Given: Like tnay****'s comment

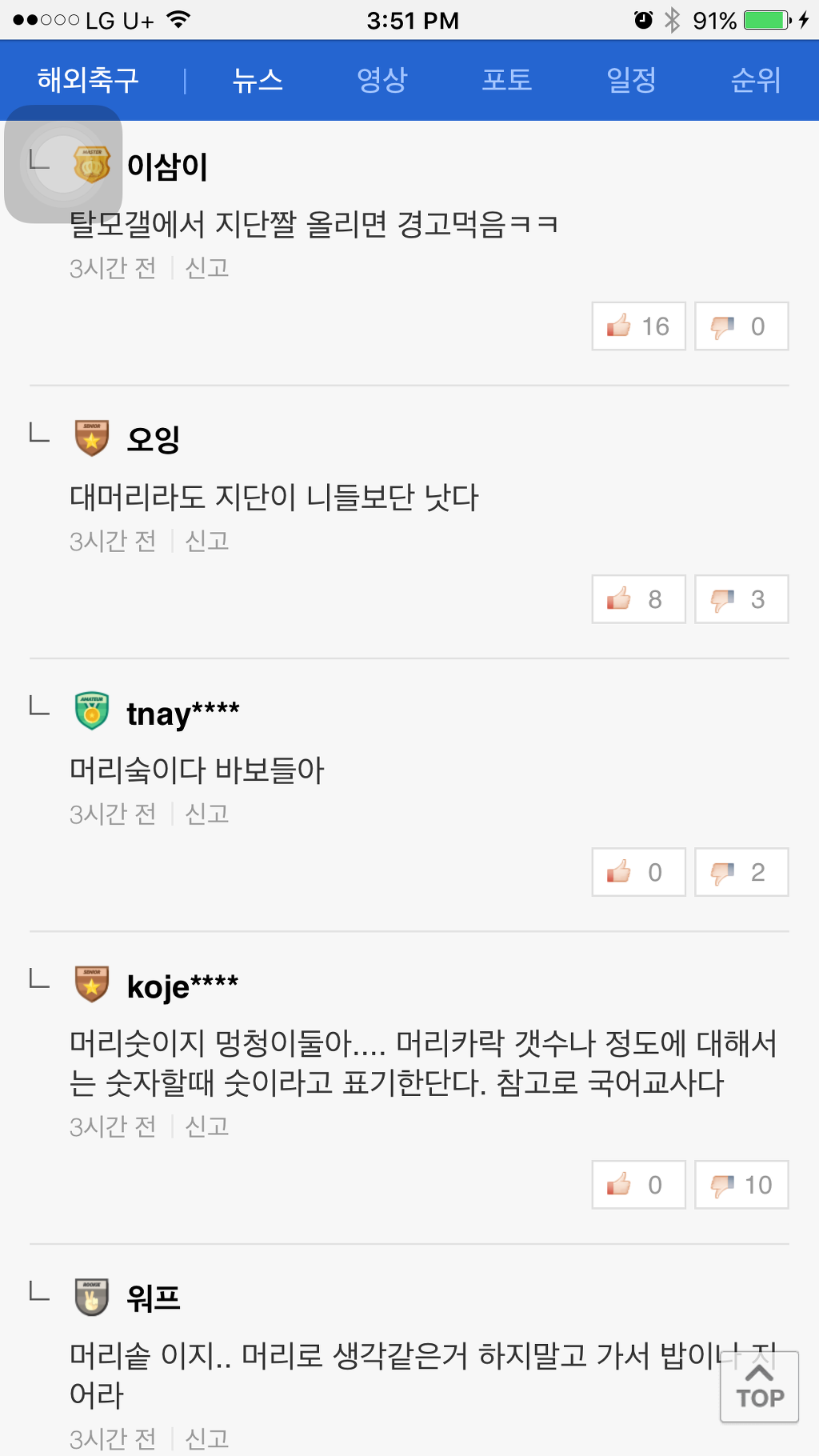Looking at the screenshot, I should (x=638, y=872).
